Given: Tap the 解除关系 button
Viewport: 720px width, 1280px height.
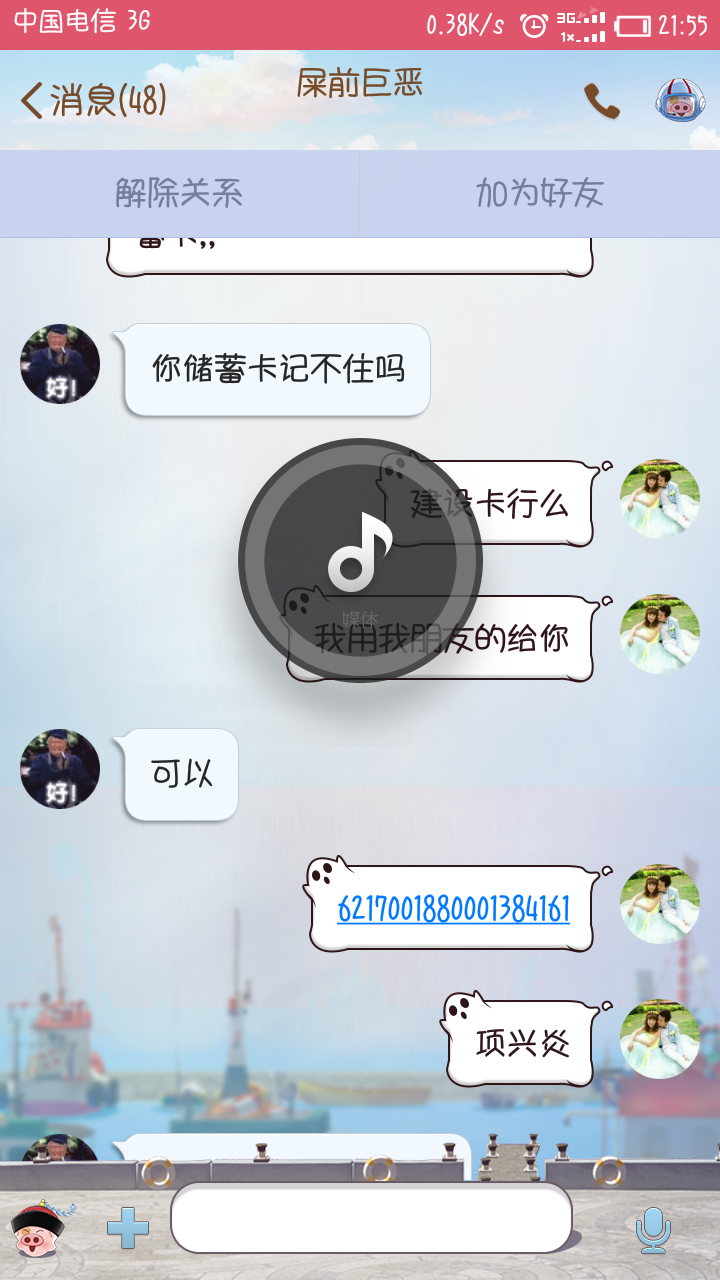Looking at the screenshot, I should [x=179, y=193].
